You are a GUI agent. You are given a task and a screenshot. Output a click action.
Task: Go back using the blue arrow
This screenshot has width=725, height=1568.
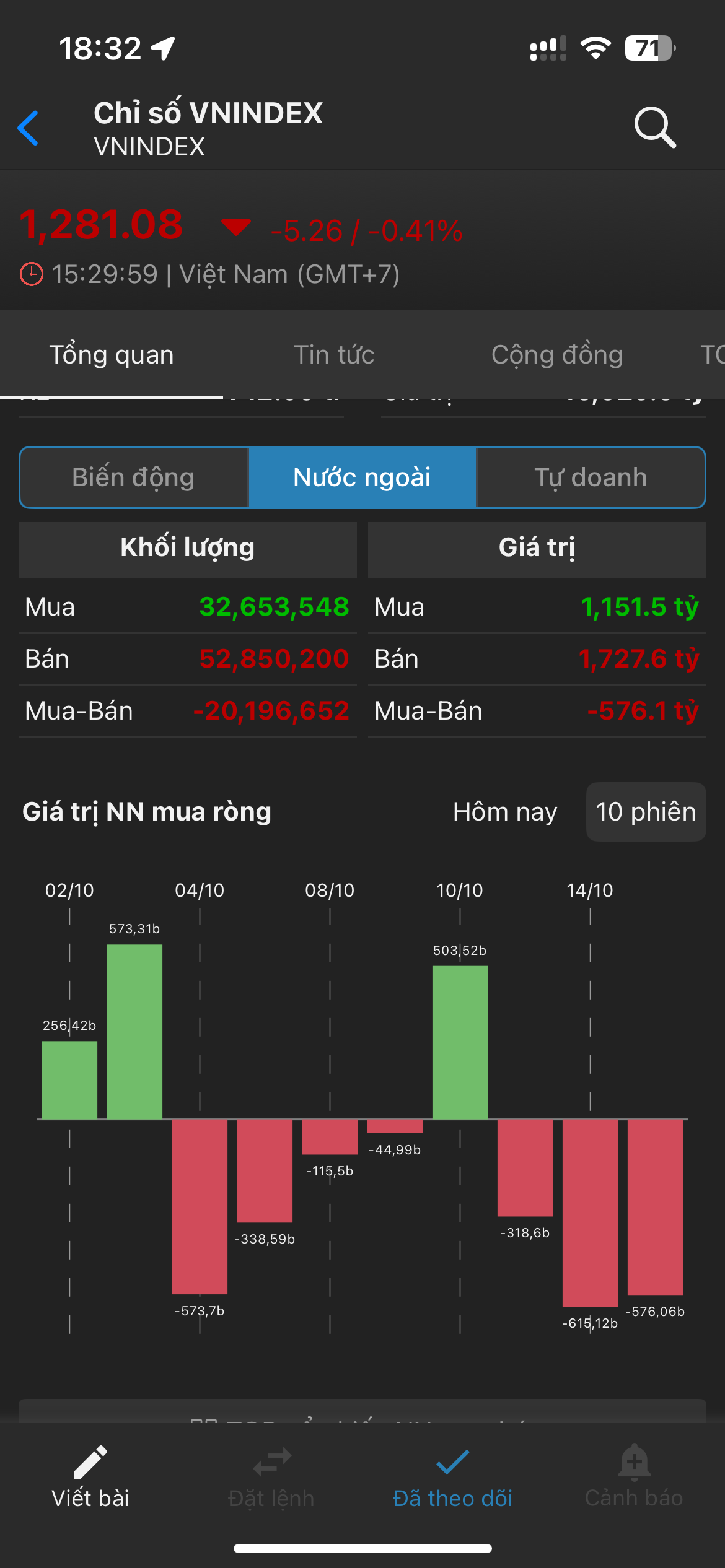(x=29, y=128)
